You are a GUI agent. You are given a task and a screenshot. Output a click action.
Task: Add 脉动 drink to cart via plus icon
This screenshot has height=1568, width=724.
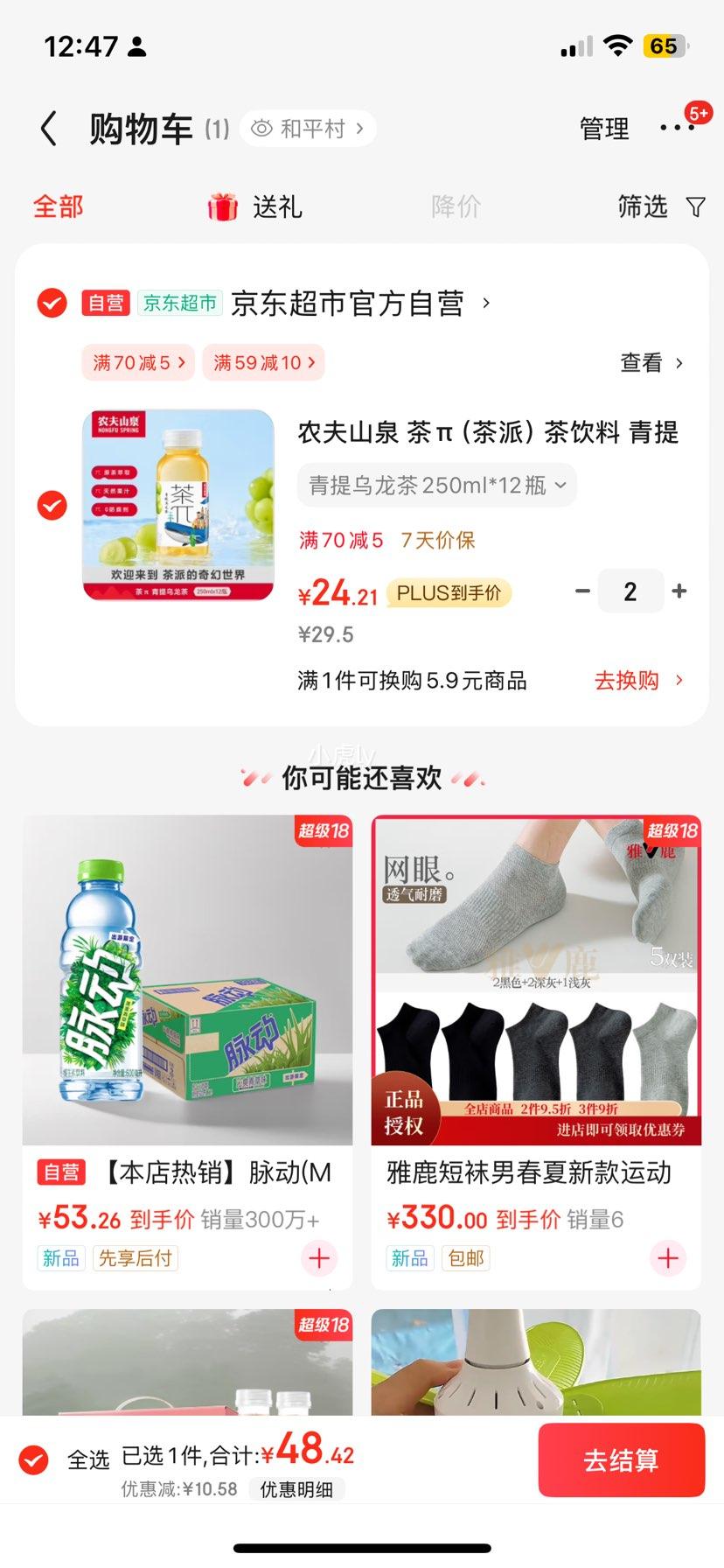tap(318, 1258)
